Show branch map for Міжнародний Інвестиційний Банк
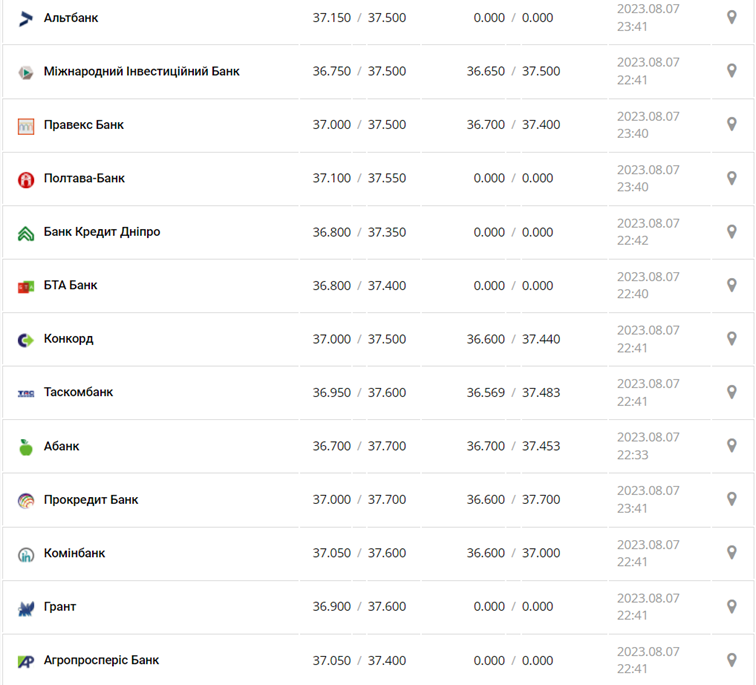 (x=731, y=71)
